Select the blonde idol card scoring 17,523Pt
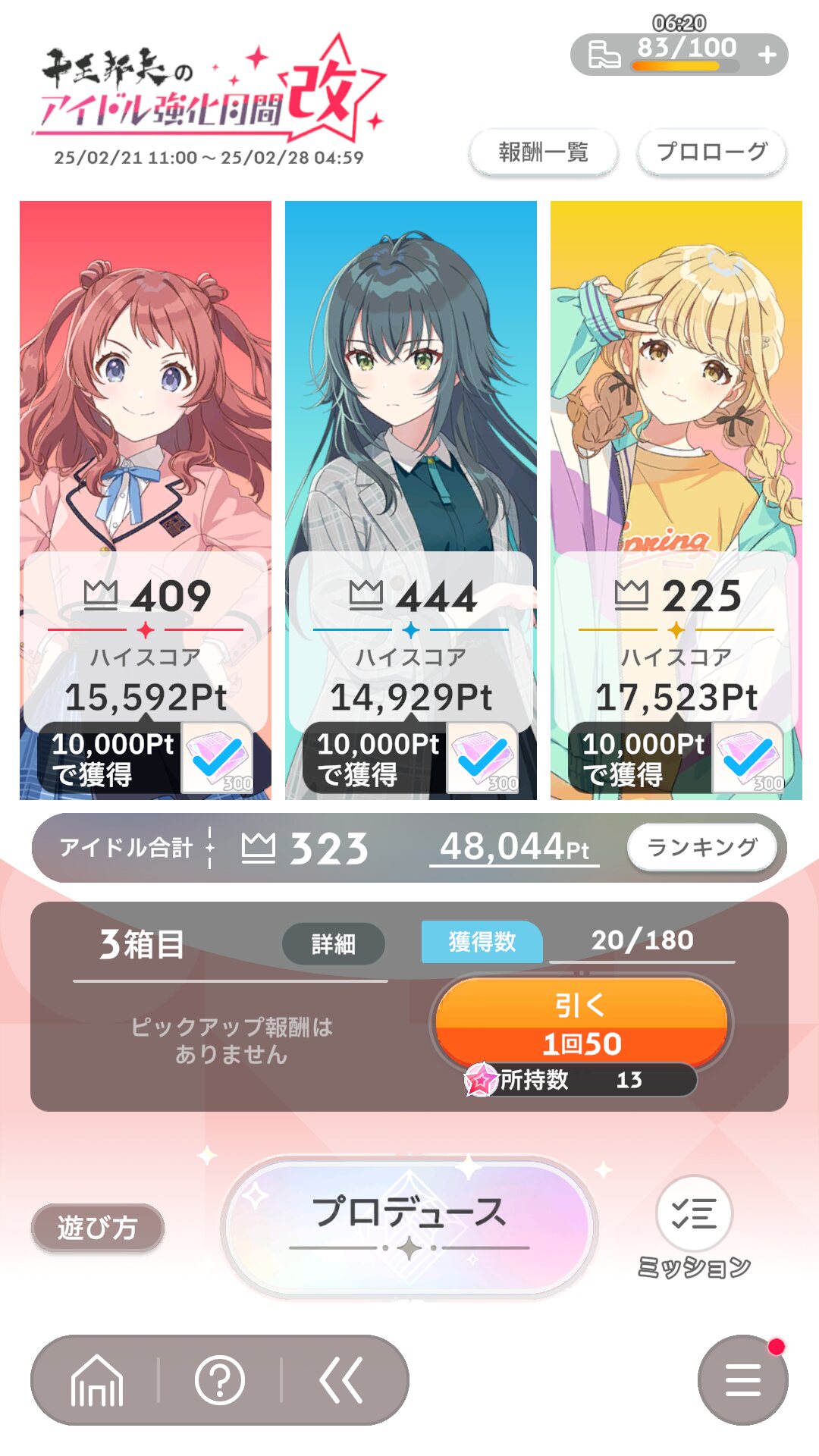This screenshot has height=1456, width=819. tap(676, 500)
